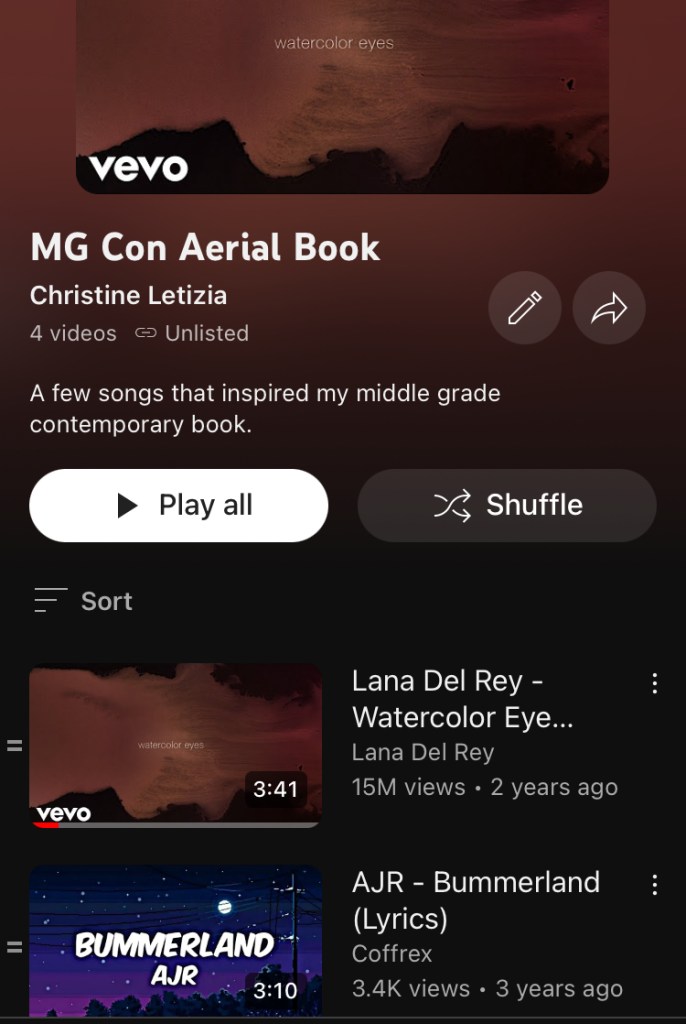Play all videos in the playlist
The height and width of the screenshot is (1024, 686).
click(x=179, y=506)
